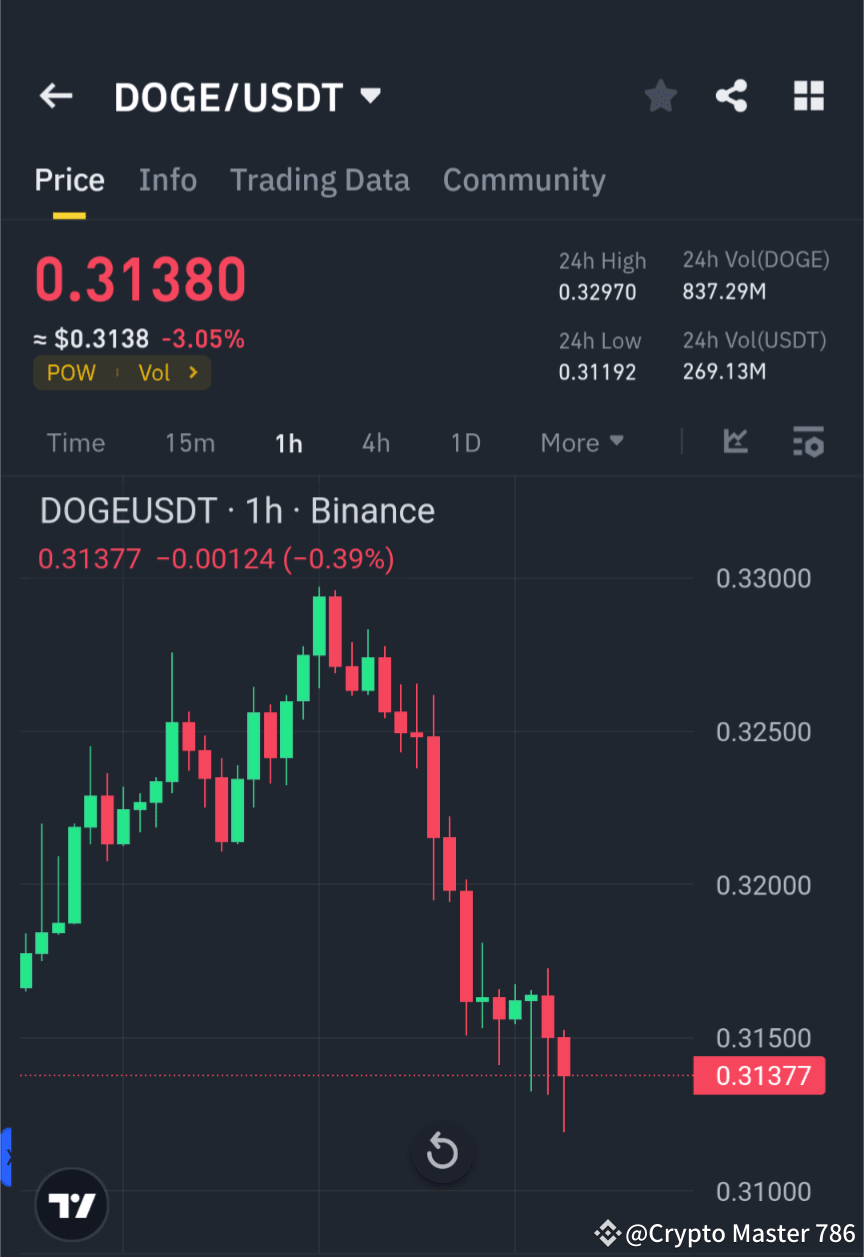This screenshot has height=1257, width=864.
Task: Tap the TradingView logo at bottom left
Action: pyautogui.click(x=70, y=1204)
